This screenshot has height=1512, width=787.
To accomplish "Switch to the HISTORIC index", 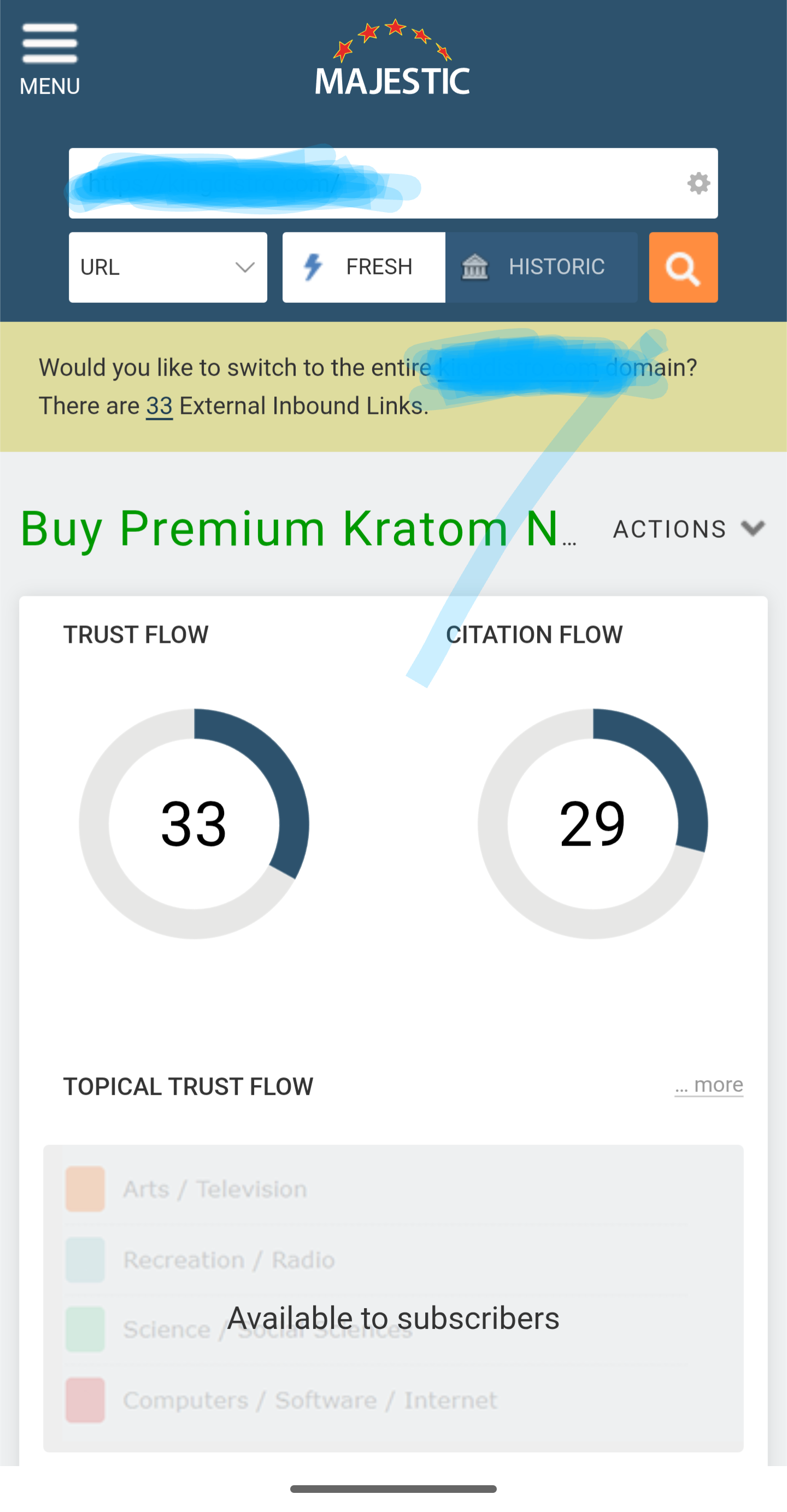I will point(541,268).
